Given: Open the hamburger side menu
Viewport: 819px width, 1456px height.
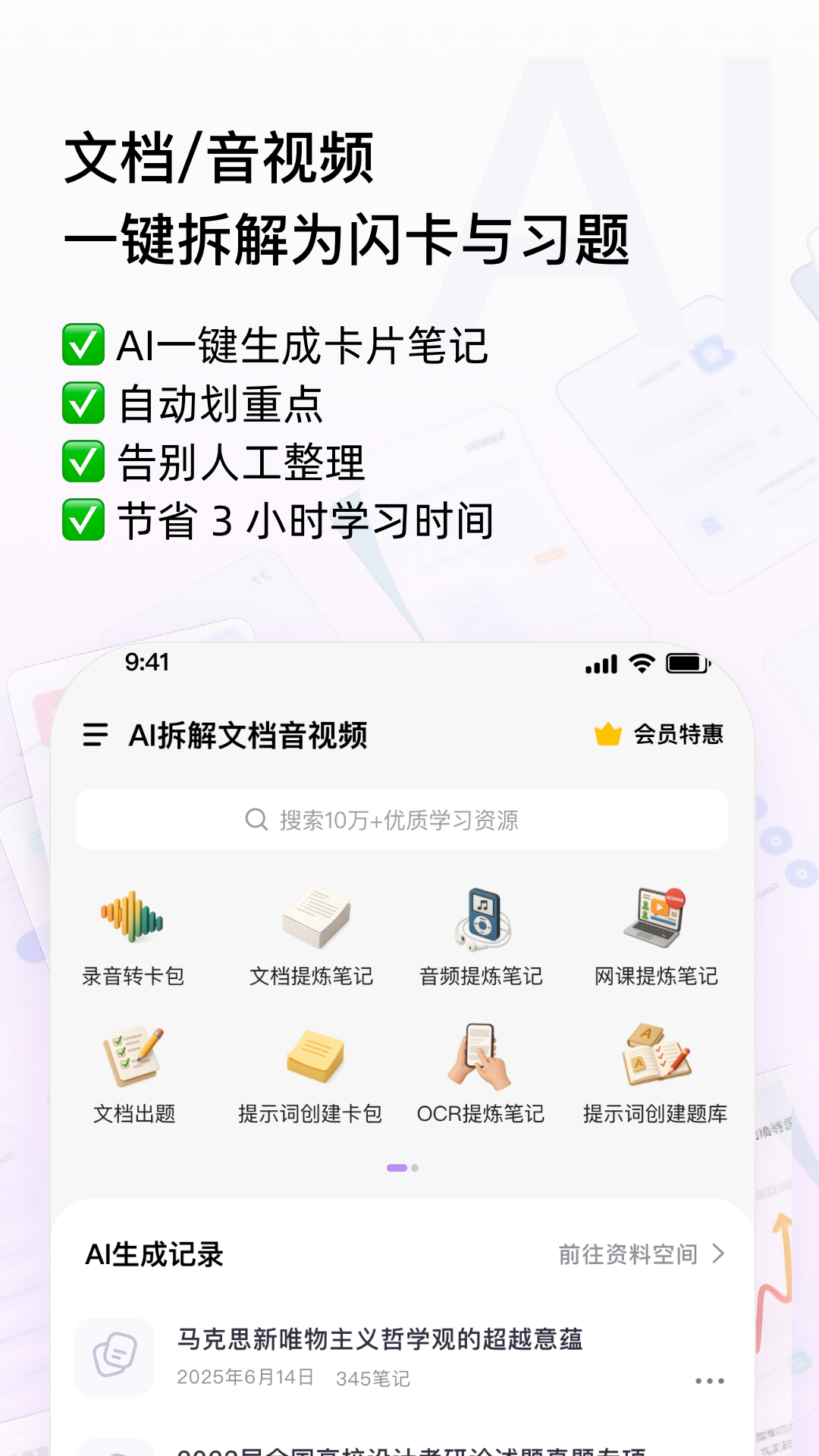Looking at the screenshot, I should (94, 734).
